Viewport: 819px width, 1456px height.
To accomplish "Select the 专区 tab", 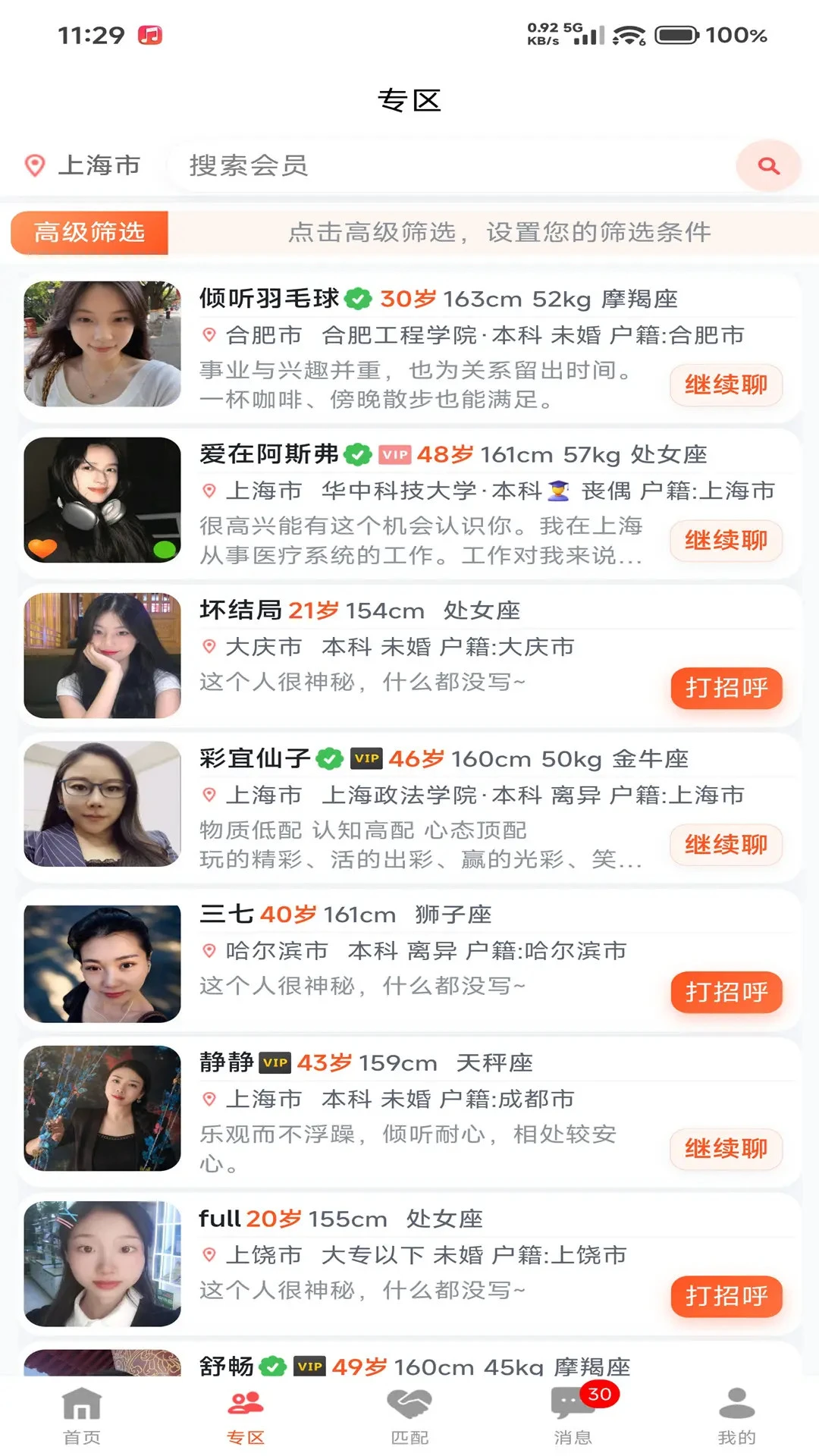I will pyautogui.click(x=246, y=1416).
